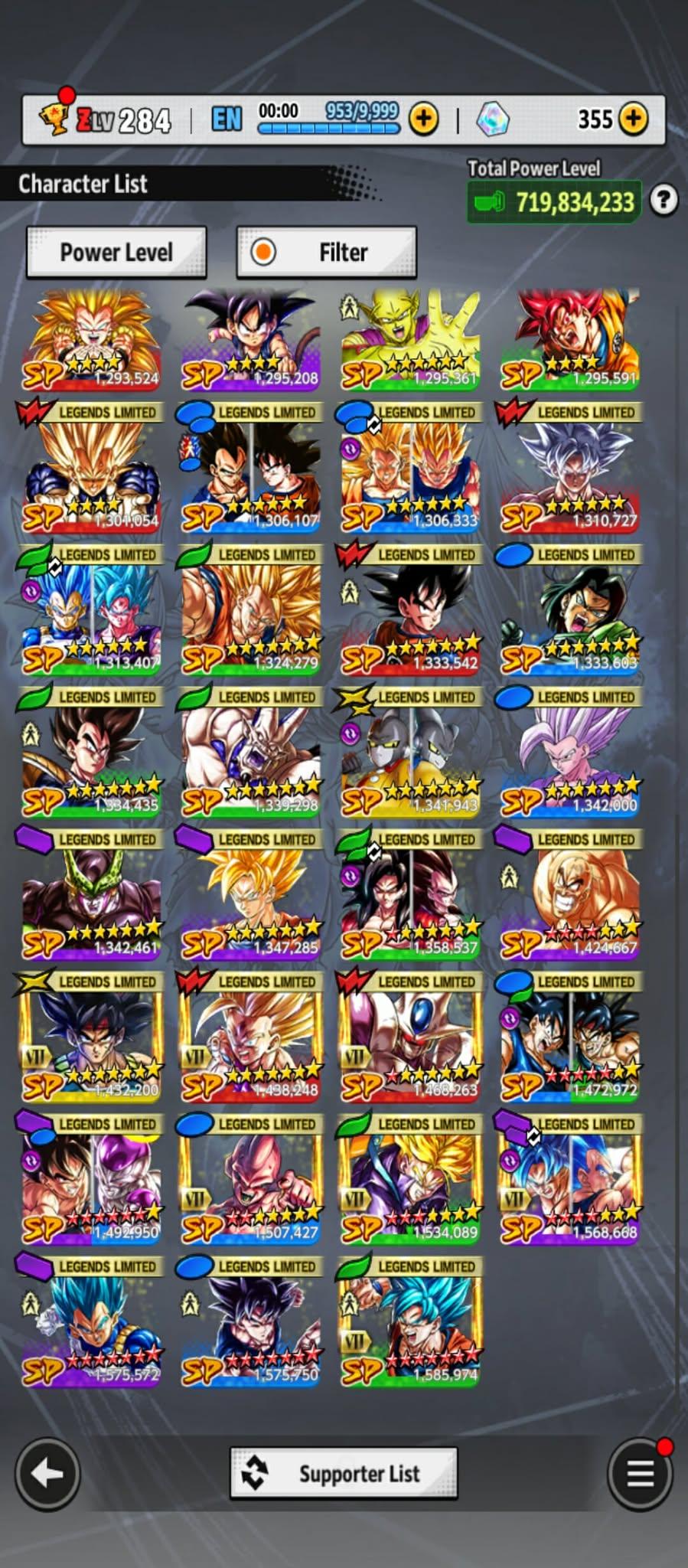Image resolution: width=688 pixels, height=1568 pixels.
Task: Go back with the arrow button
Action: (x=47, y=1473)
